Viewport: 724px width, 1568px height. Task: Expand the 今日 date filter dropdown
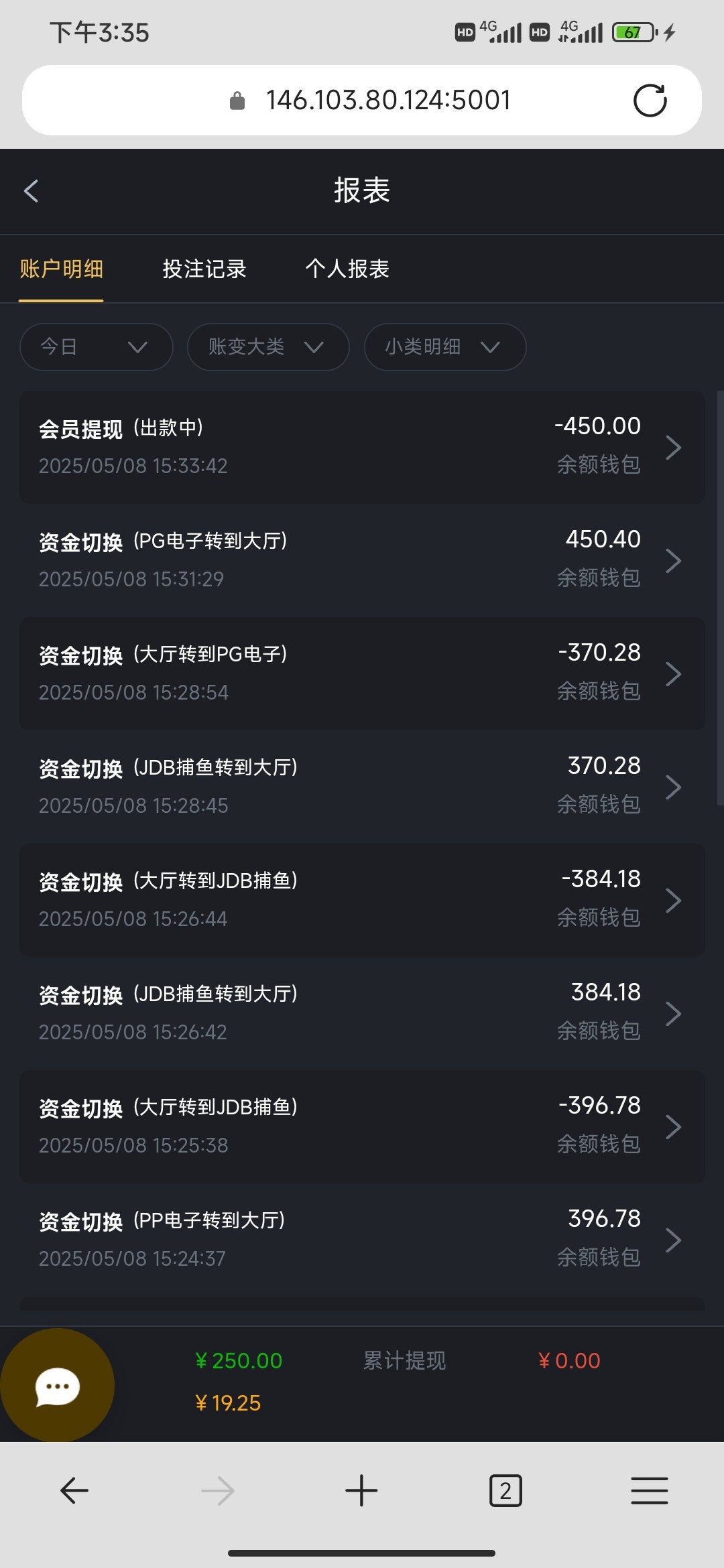point(97,347)
